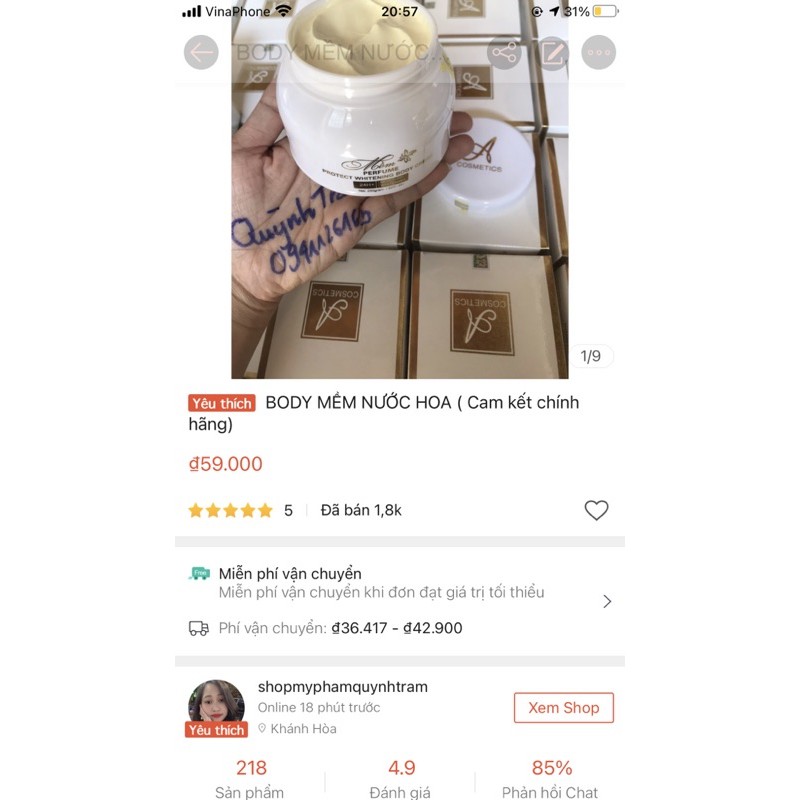Tap the Xem Shop button
The width and height of the screenshot is (800, 800).
click(x=563, y=708)
